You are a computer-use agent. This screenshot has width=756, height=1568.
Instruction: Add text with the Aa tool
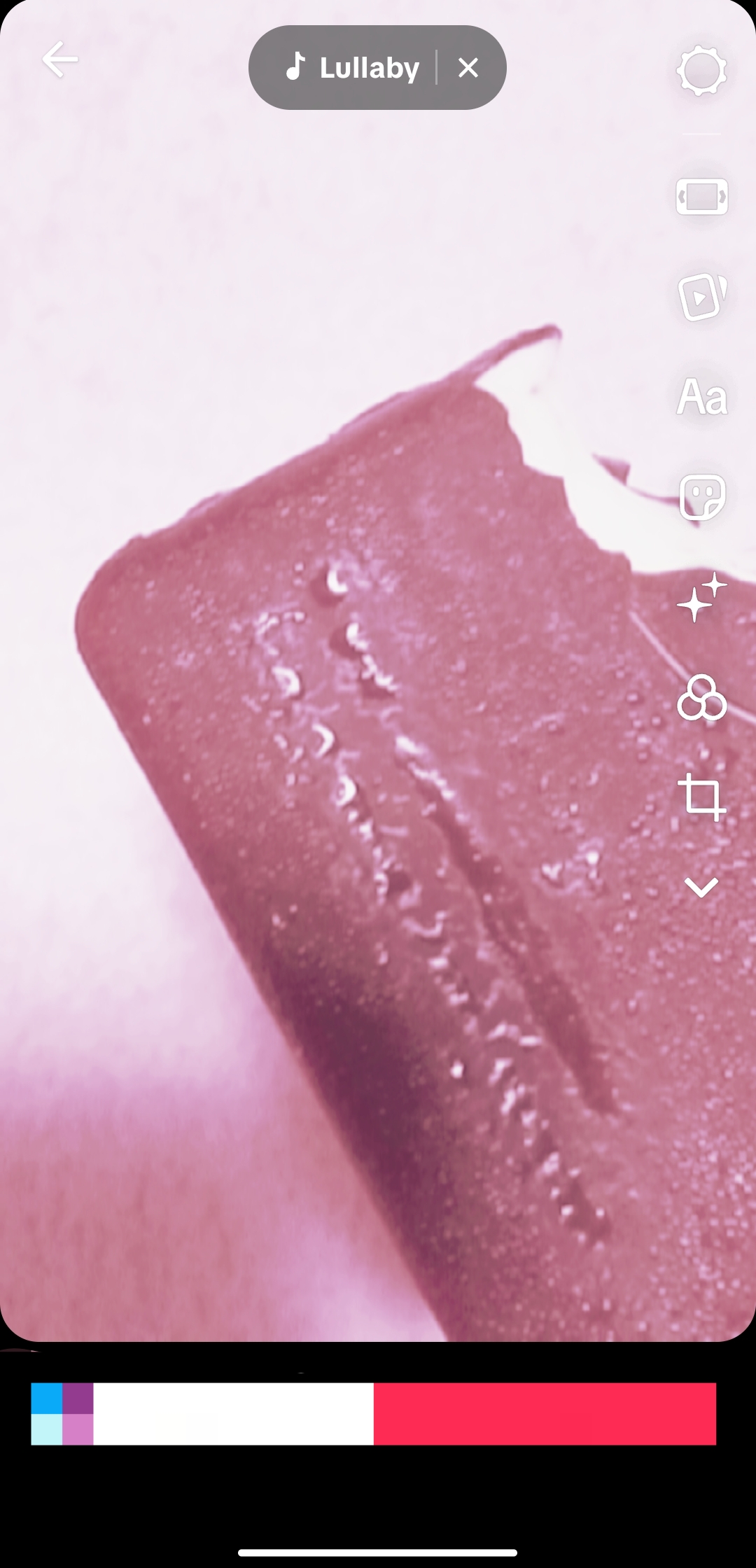(x=701, y=397)
